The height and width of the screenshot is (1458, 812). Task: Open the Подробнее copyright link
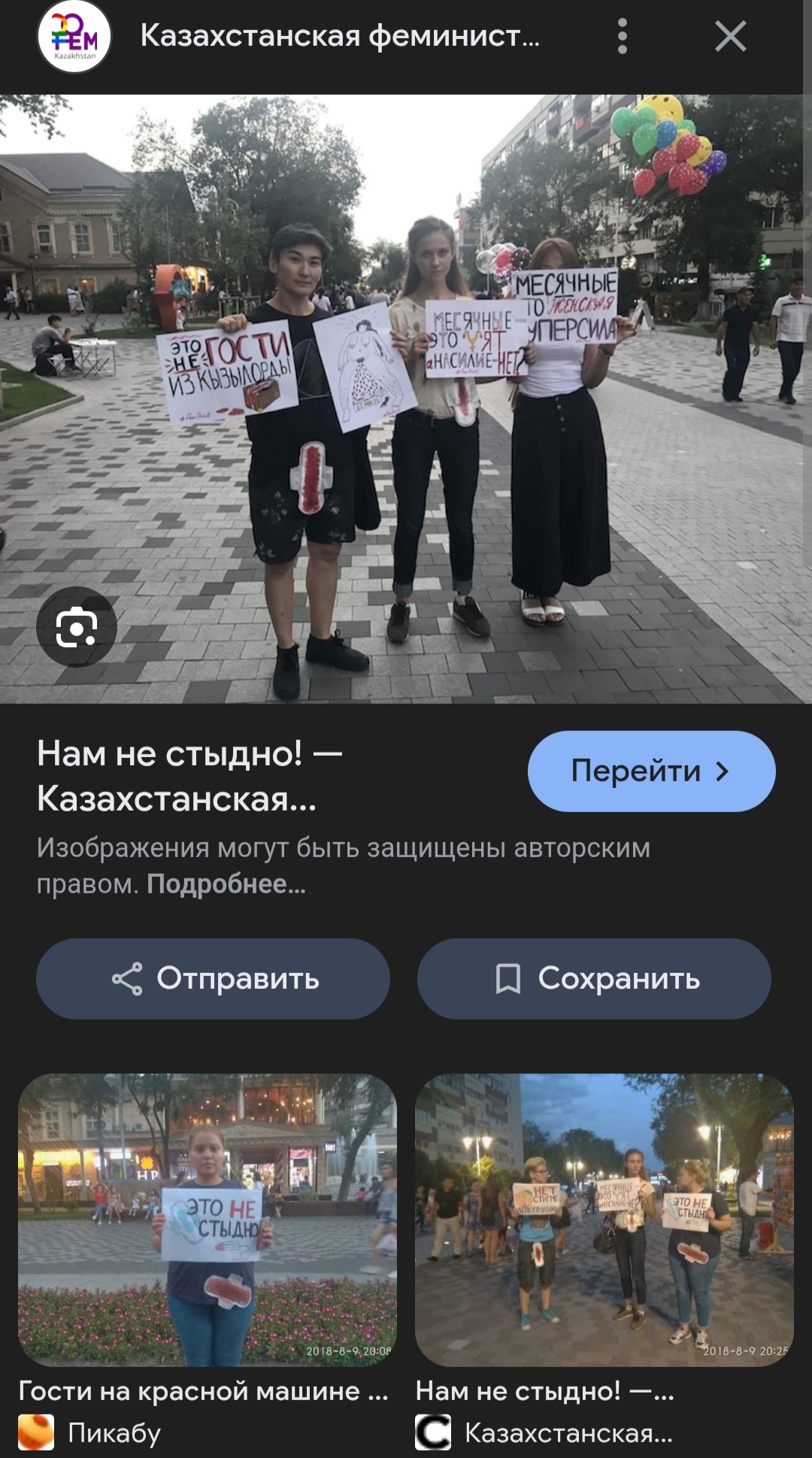pyautogui.click(x=226, y=884)
